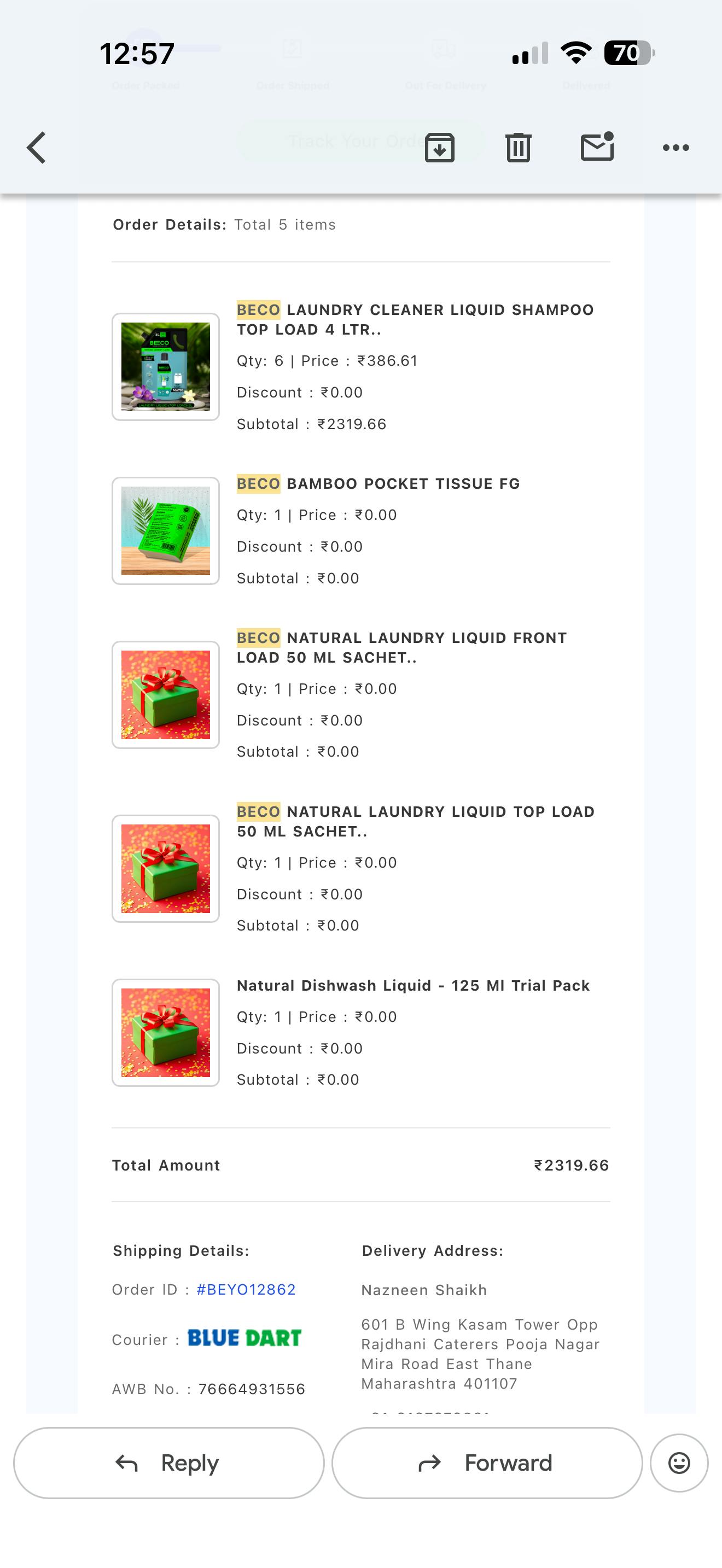722x1568 pixels.
Task: Forward this email
Action: pos(486,1462)
